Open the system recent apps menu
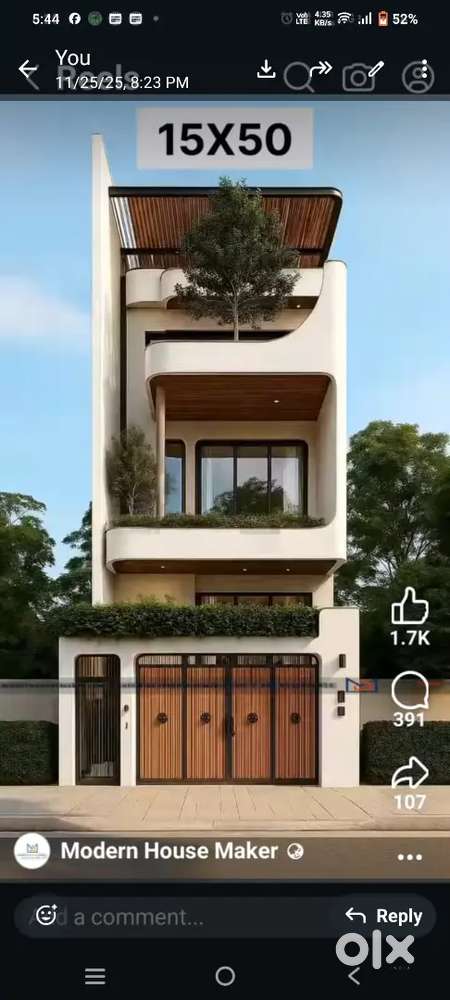The height and width of the screenshot is (1000, 450). [96, 976]
